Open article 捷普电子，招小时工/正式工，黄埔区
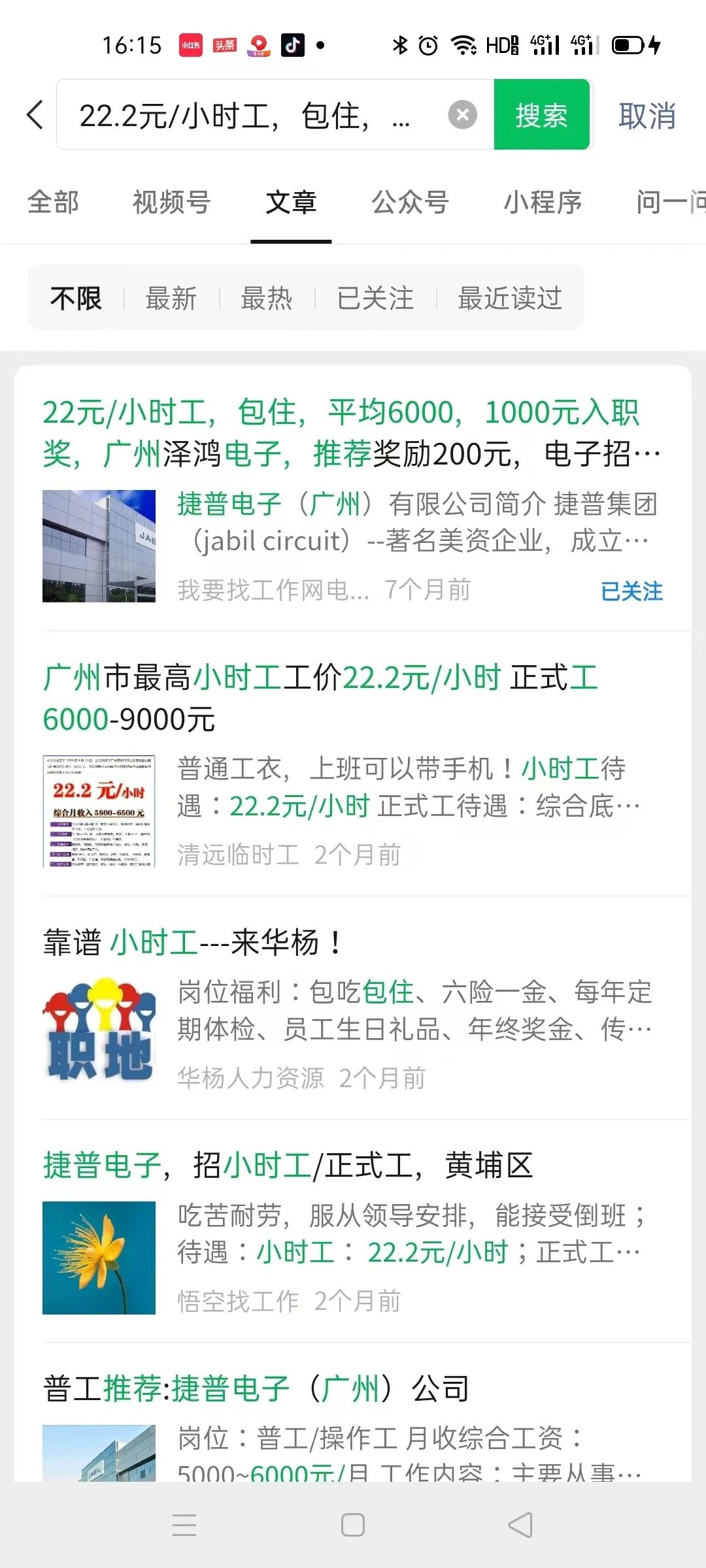The width and height of the screenshot is (706, 1568). [x=288, y=1166]
